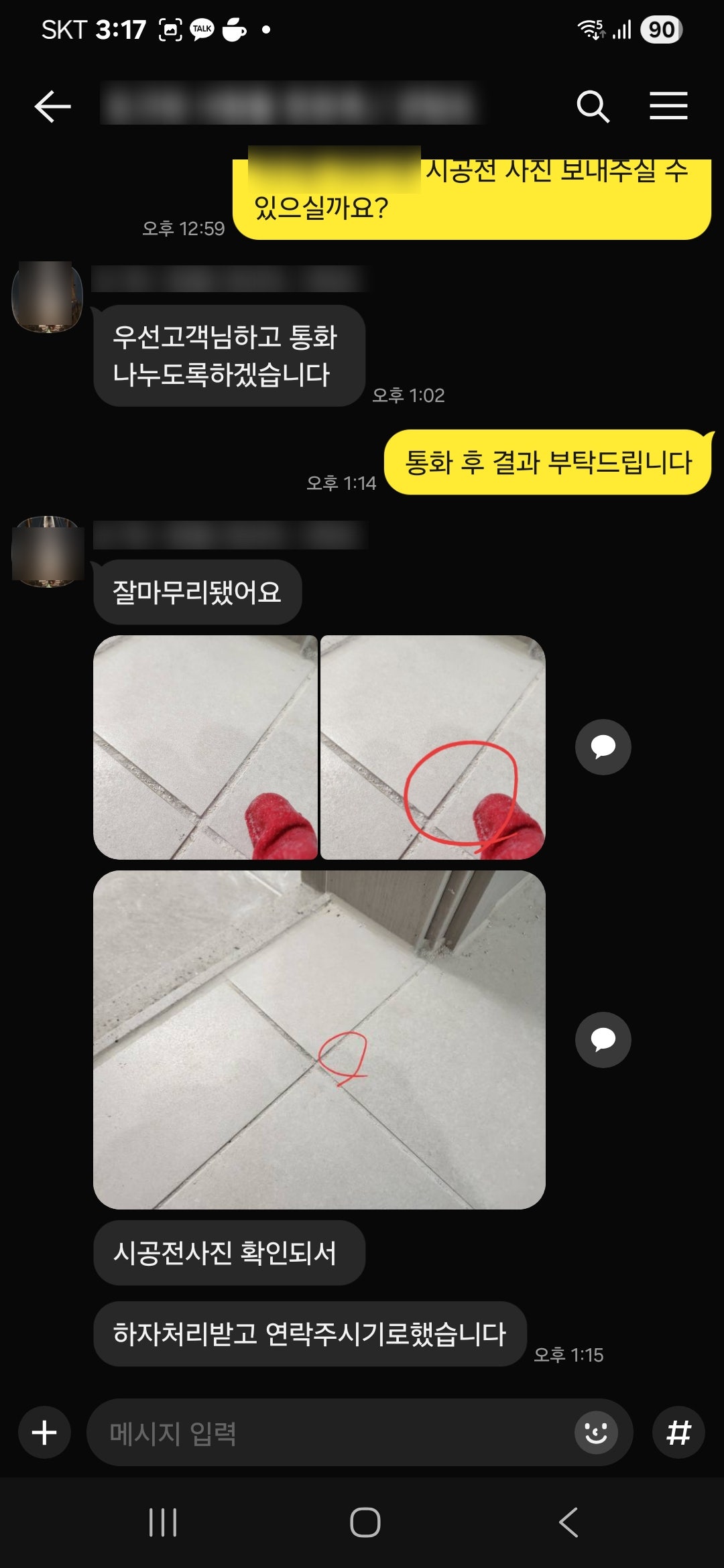Reply to the large floor photo via bubble icon
This screenshot has width=724, height=1568.
[x=603, y=1040]
